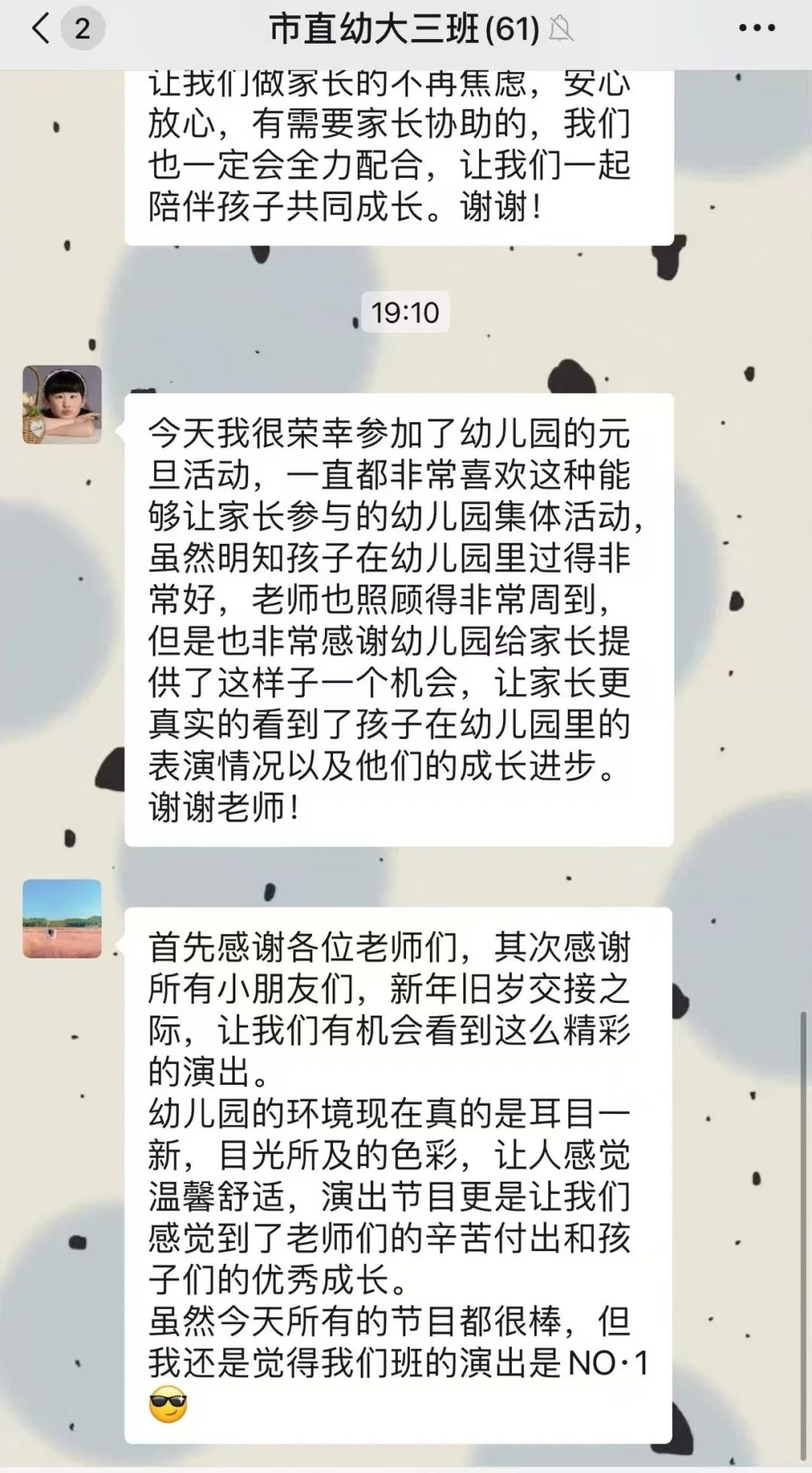Open the girl avatar sender's profile
The width and height of the screenshot is (812, 1473).
tap(62, 405)
